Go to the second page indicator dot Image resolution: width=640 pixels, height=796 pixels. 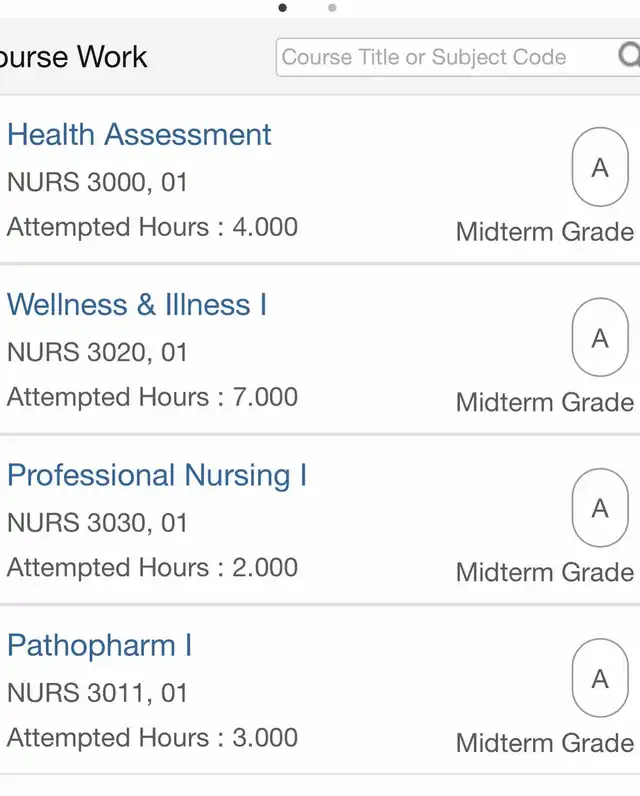pyautogui.click(x=332, y=8)
